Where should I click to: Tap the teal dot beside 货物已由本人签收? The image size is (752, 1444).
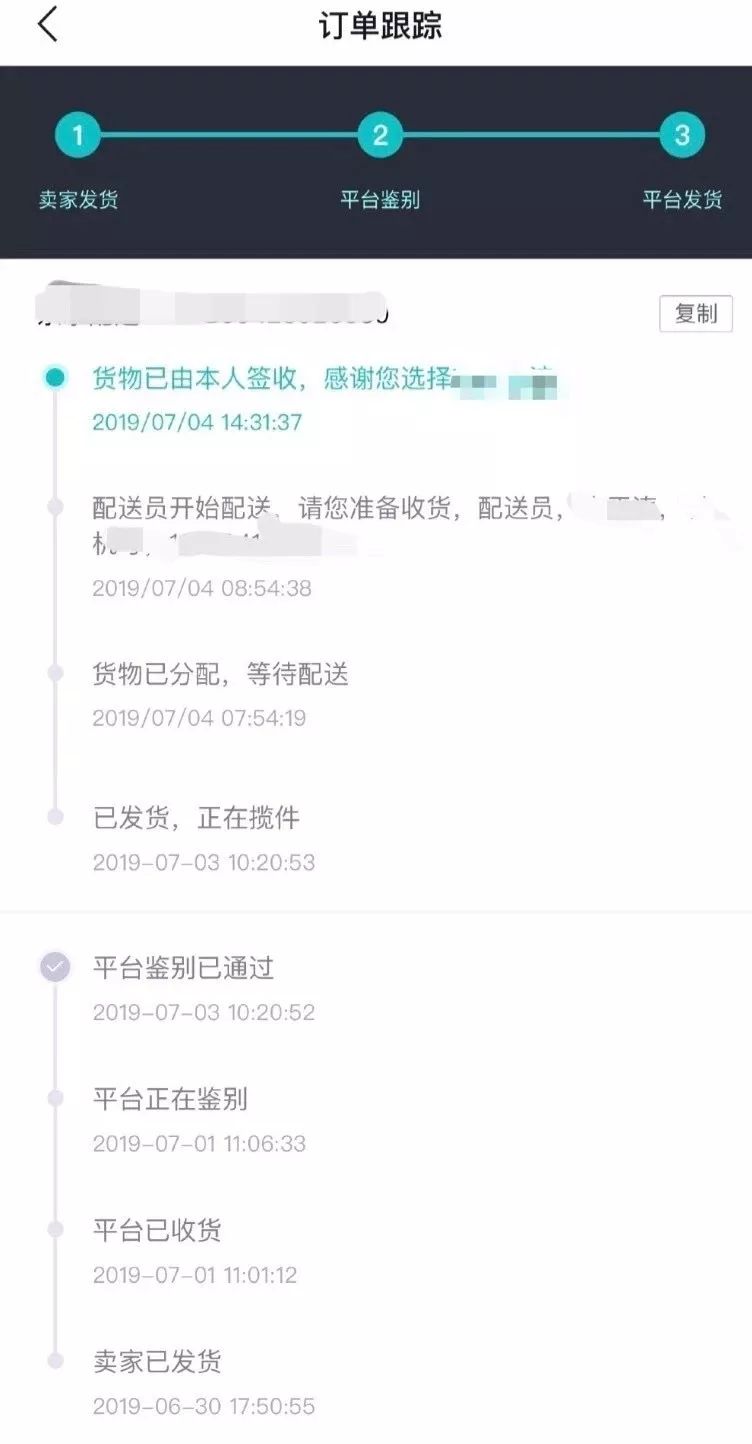point(55,376)
